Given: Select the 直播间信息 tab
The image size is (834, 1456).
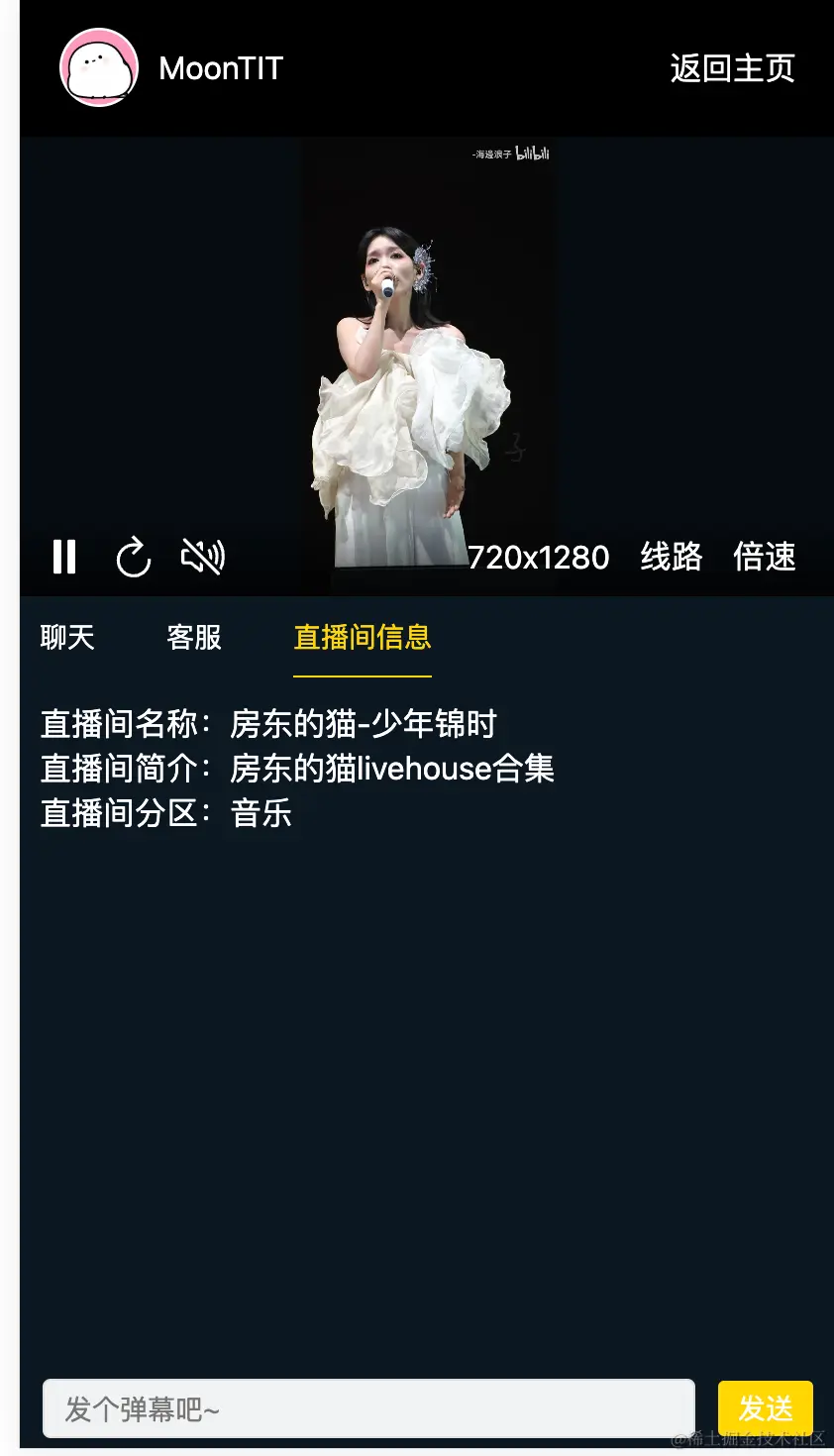Looking at the screenshot, I should (x=363, y=637).
